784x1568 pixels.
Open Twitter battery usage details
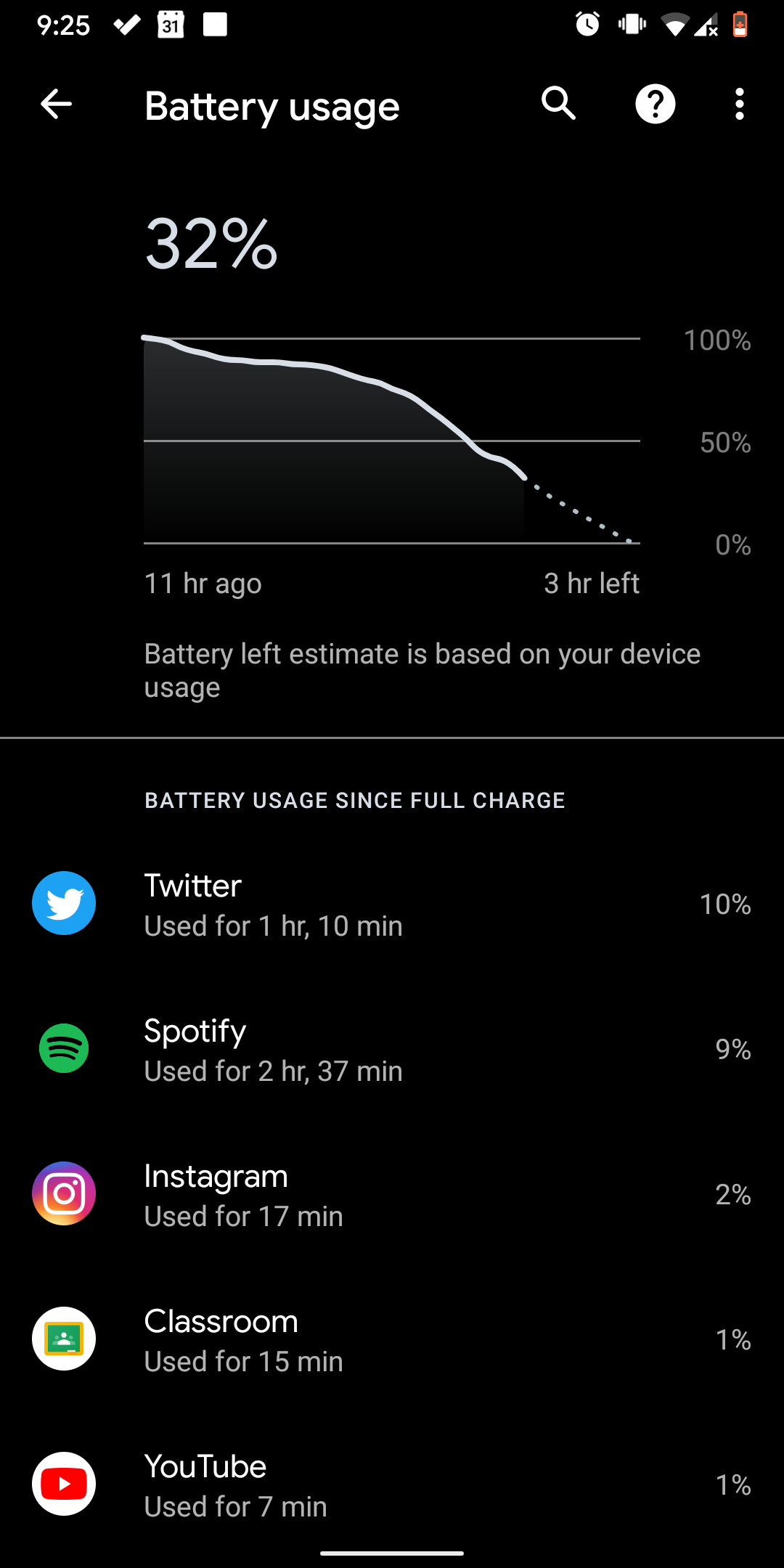(392, 904)
